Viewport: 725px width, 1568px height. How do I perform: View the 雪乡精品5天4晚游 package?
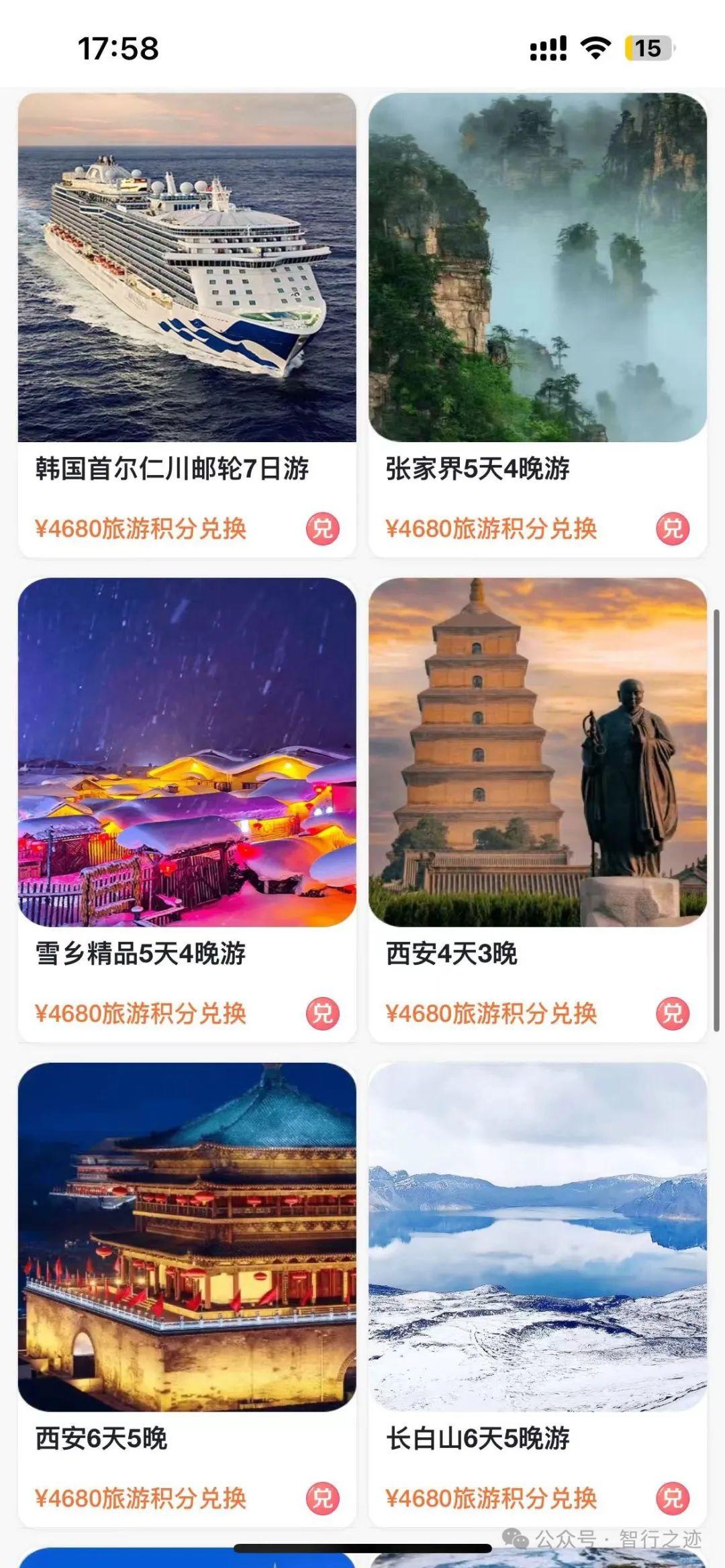187,753
